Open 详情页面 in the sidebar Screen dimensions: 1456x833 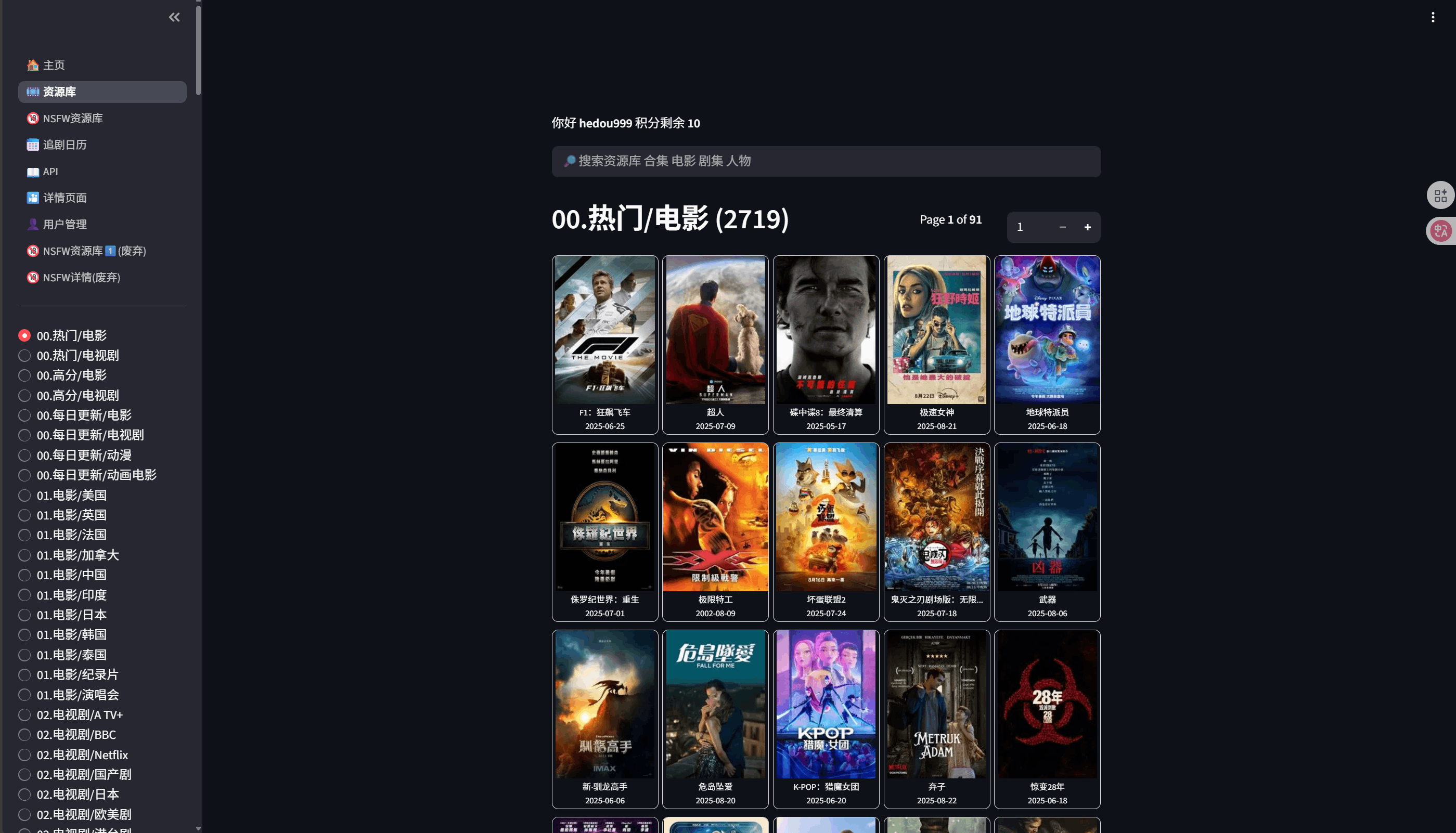(65, 198)
